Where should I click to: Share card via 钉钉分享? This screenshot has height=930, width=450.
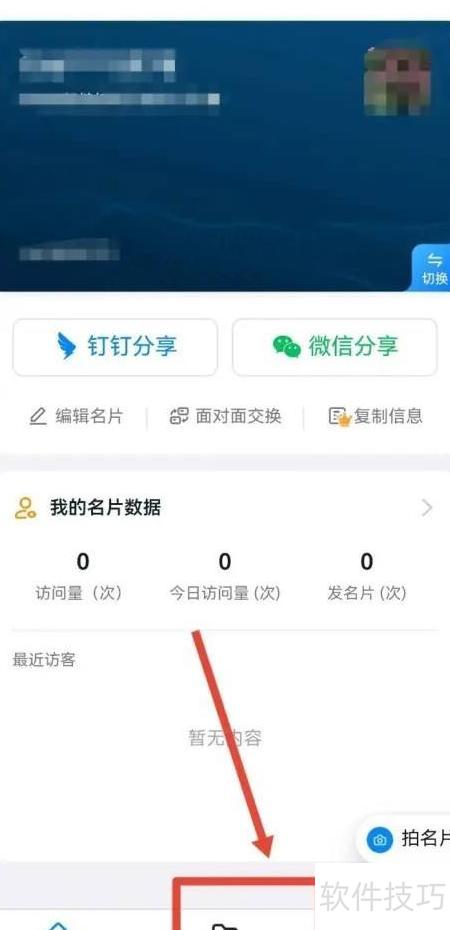click(115, 347)
